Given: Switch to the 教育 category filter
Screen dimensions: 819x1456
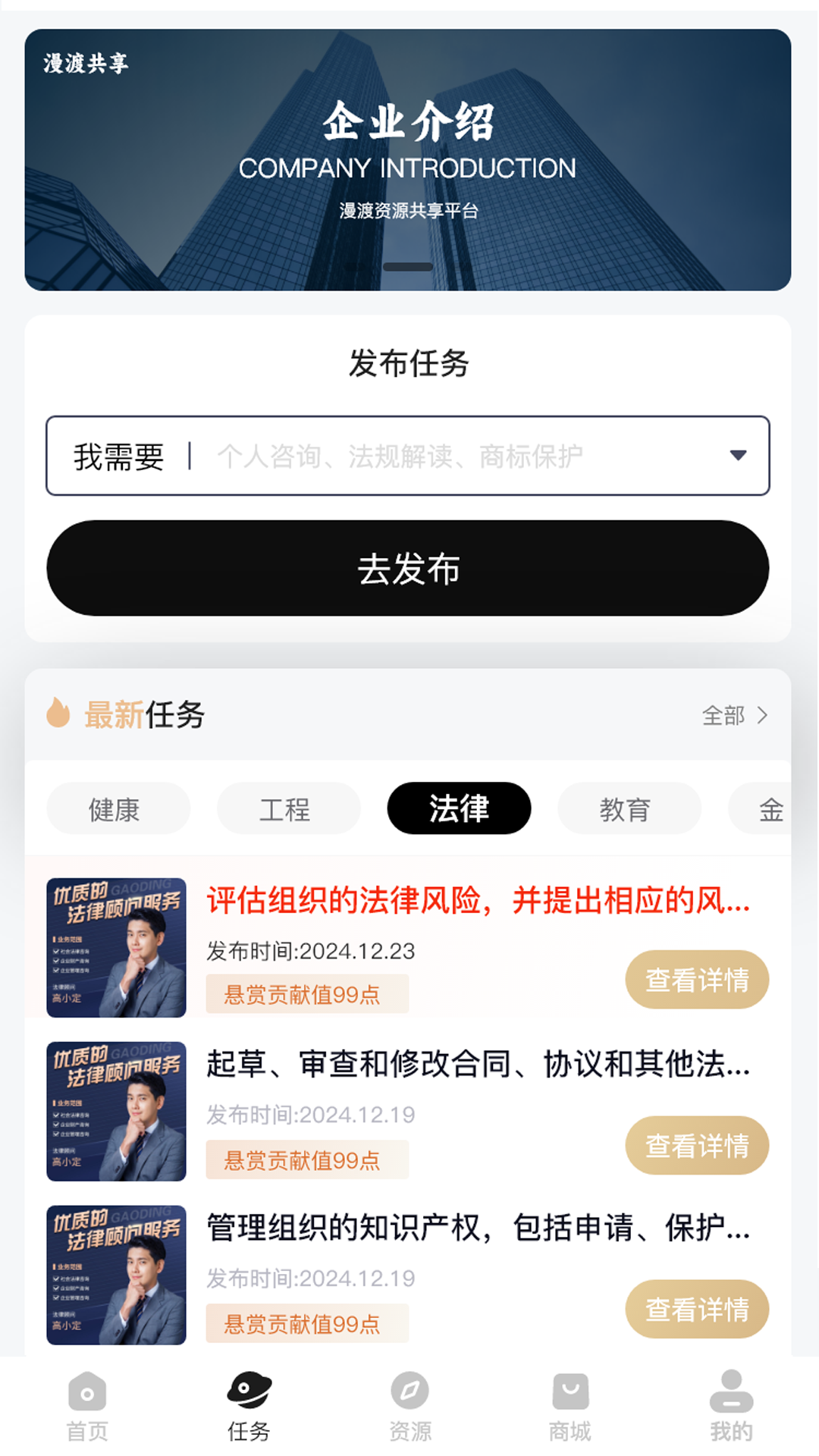Looking at the screenshot, I should click(x=629, y=808).
